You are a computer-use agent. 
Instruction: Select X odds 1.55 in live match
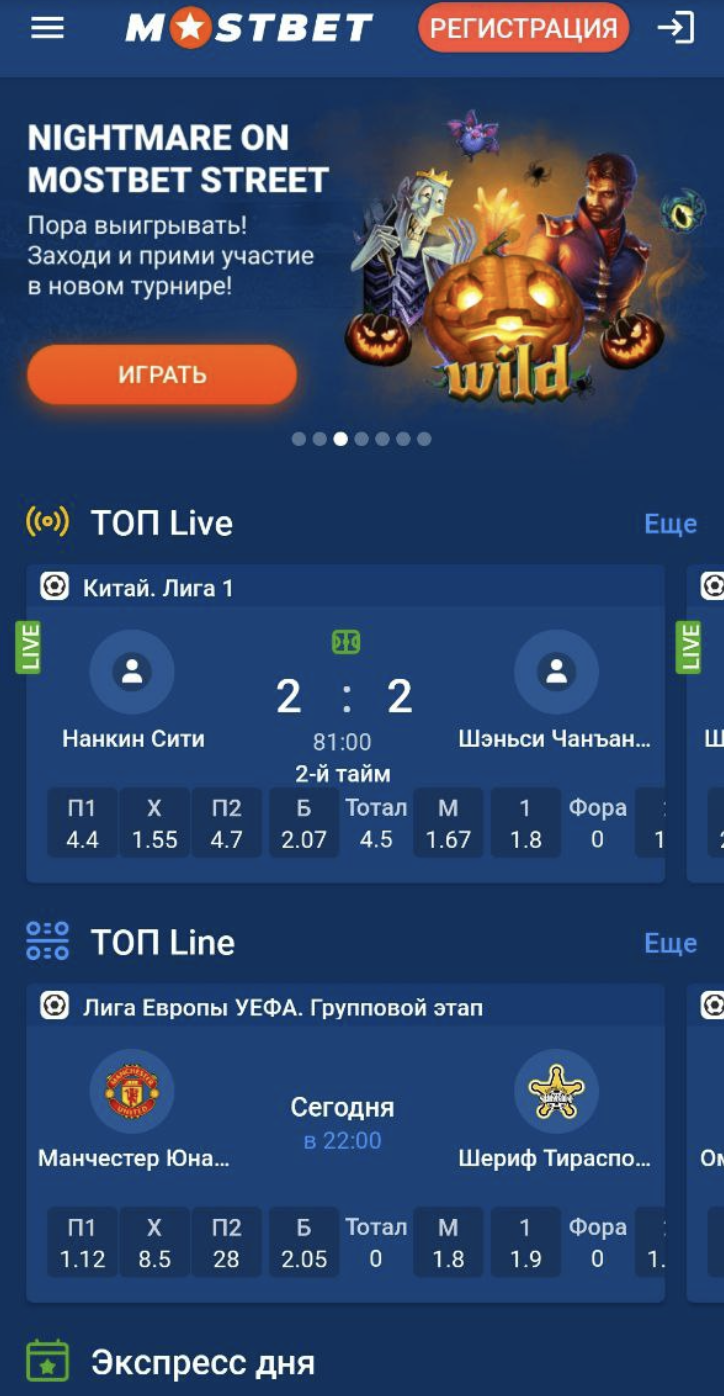154,823
